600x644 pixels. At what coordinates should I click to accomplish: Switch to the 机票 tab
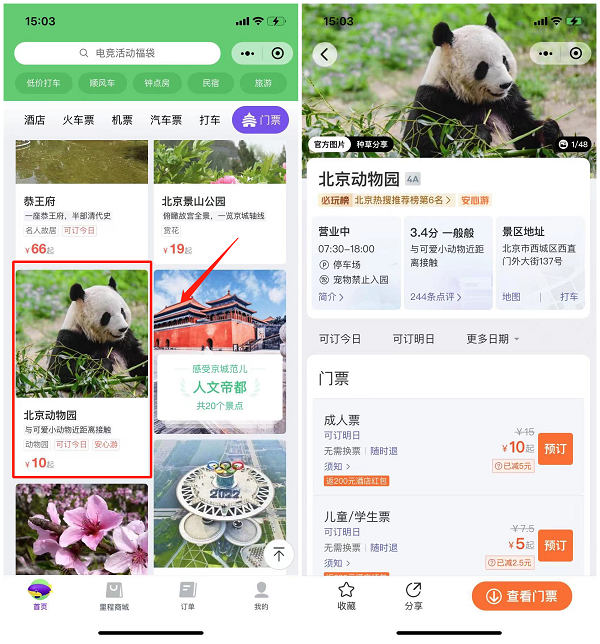pyautogui.click(x=122, y=120)
